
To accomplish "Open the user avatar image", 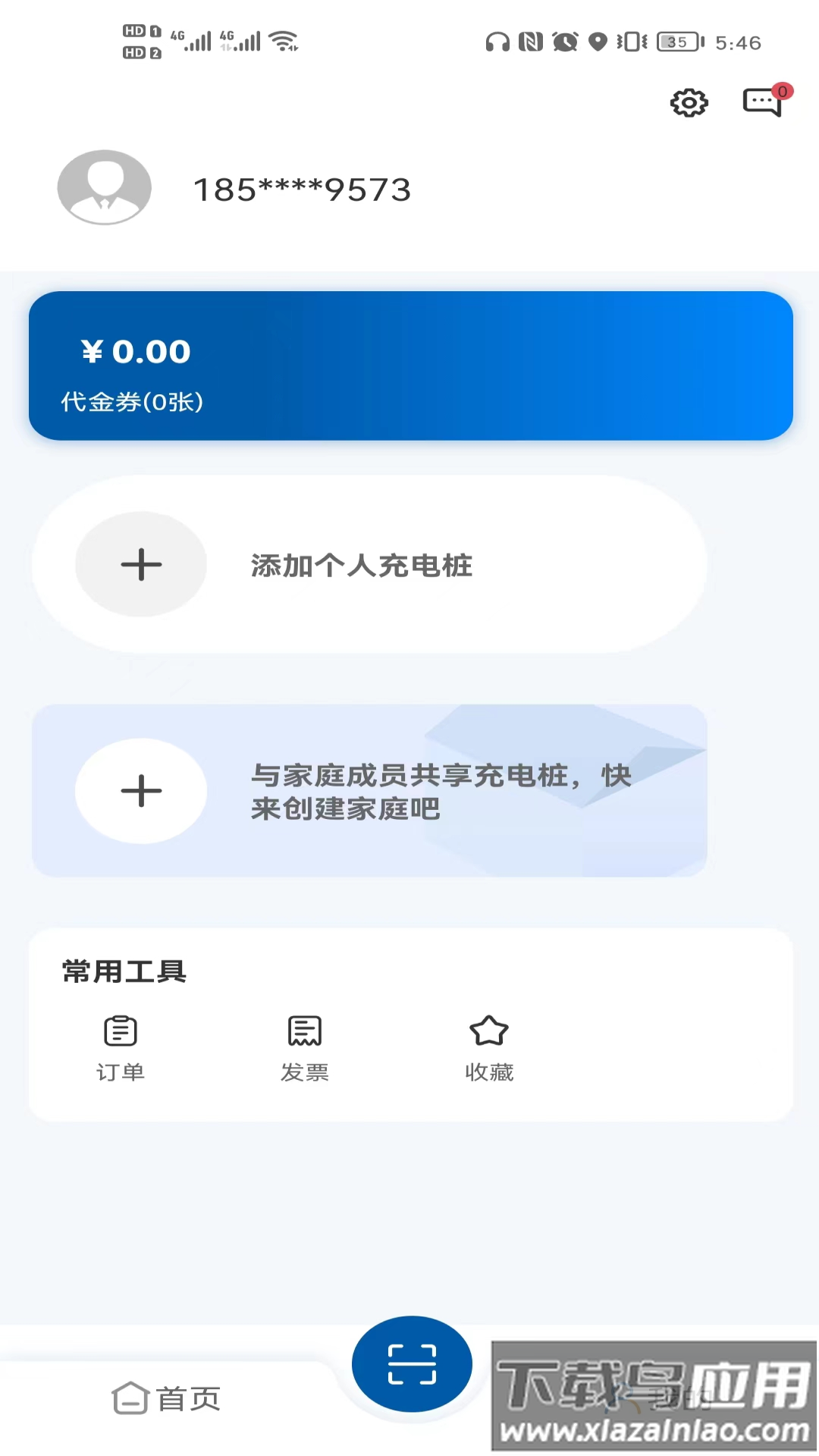I will (x=104, y=187).
